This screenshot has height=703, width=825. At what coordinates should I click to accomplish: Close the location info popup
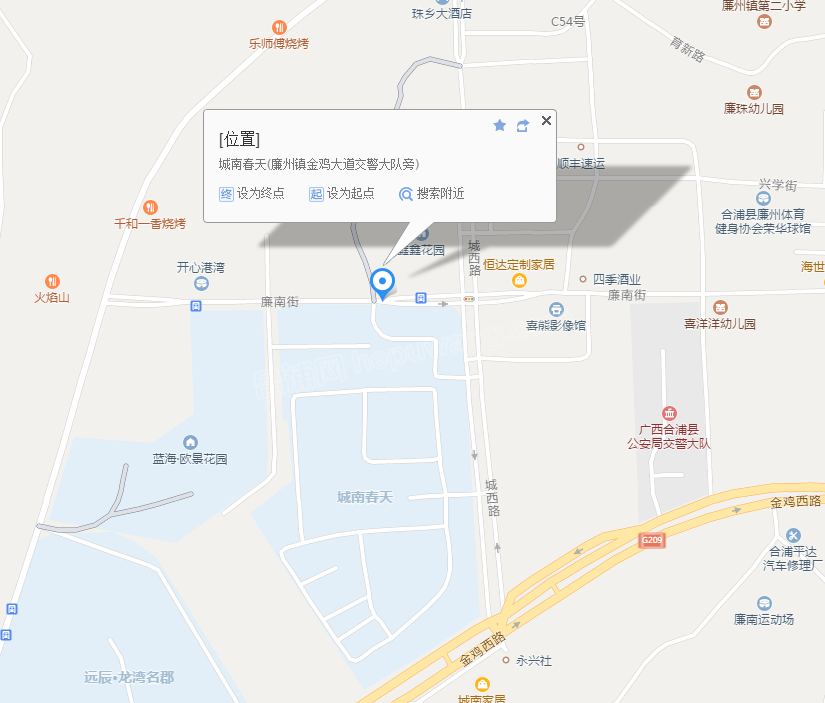point(546,121)
